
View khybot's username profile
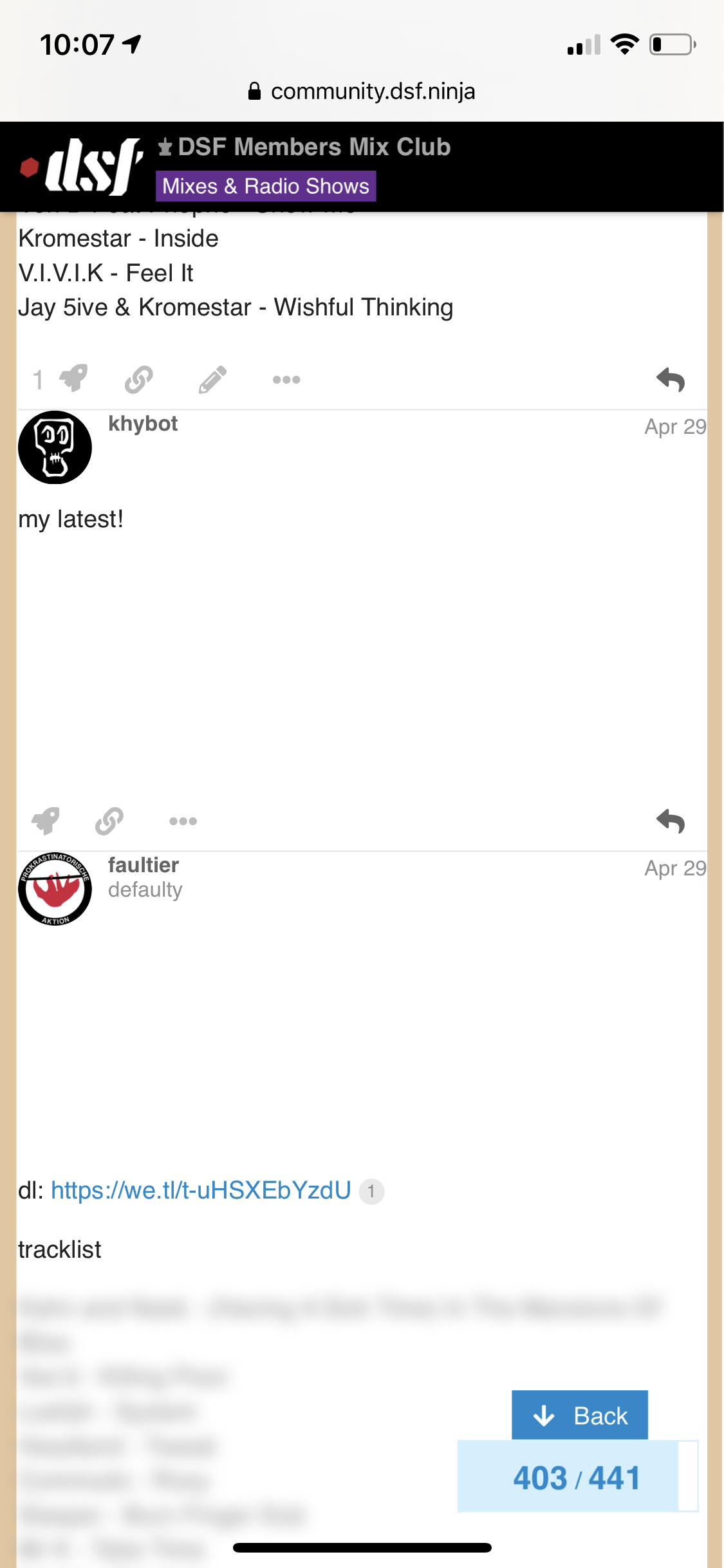click(143, 424)
